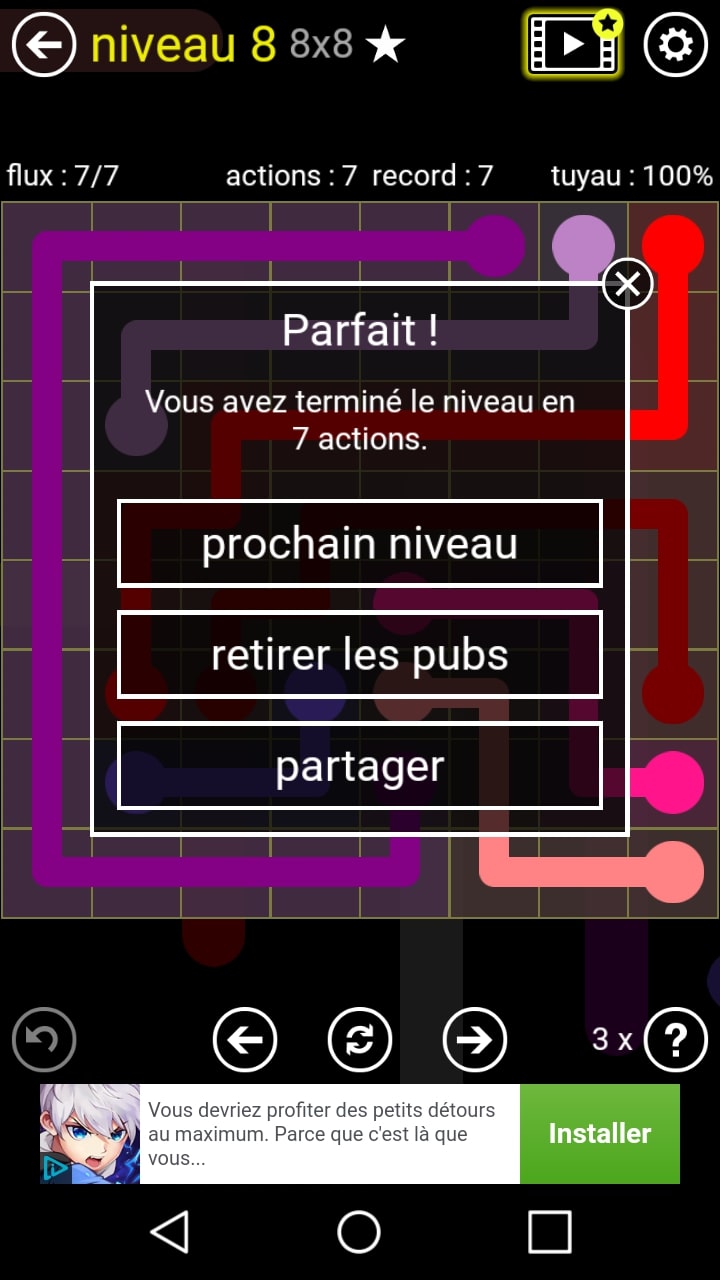720x1280 pixels.
Task: Restart the current level
Action: tap(360, 1040)
